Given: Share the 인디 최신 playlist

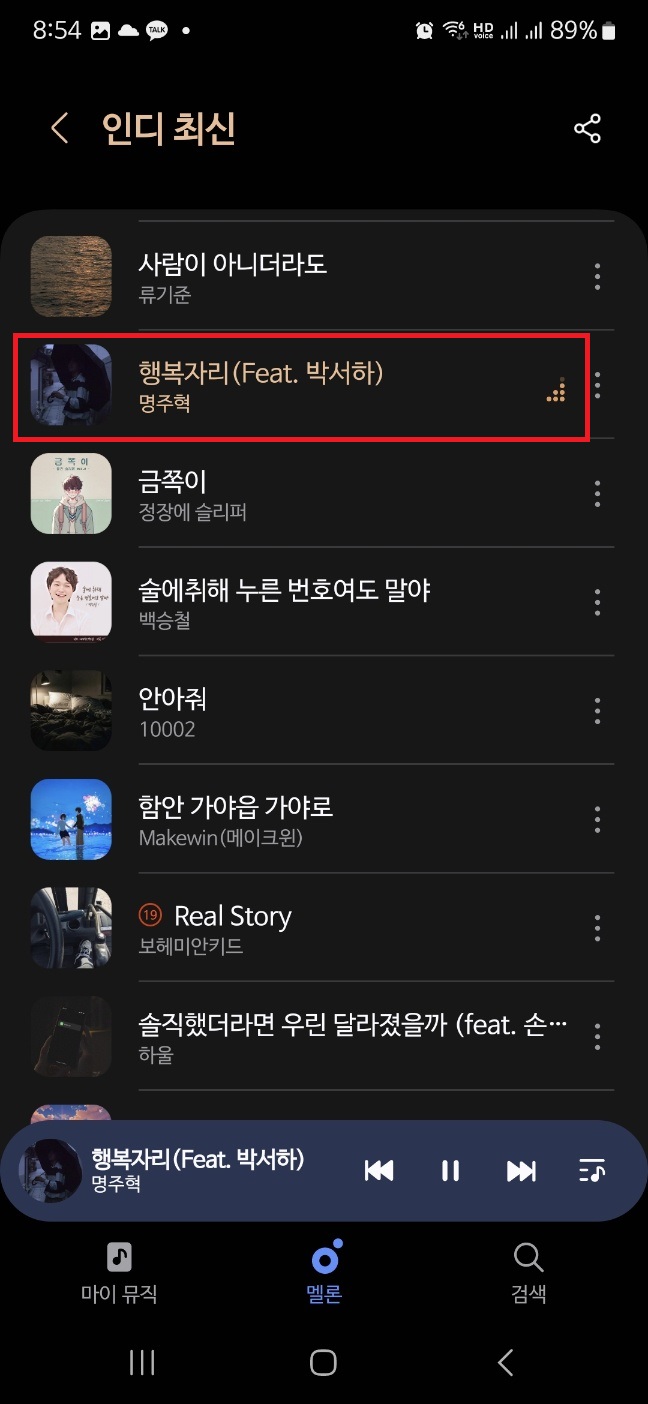Looking at the screenshot, I should (x=587, y=129).
